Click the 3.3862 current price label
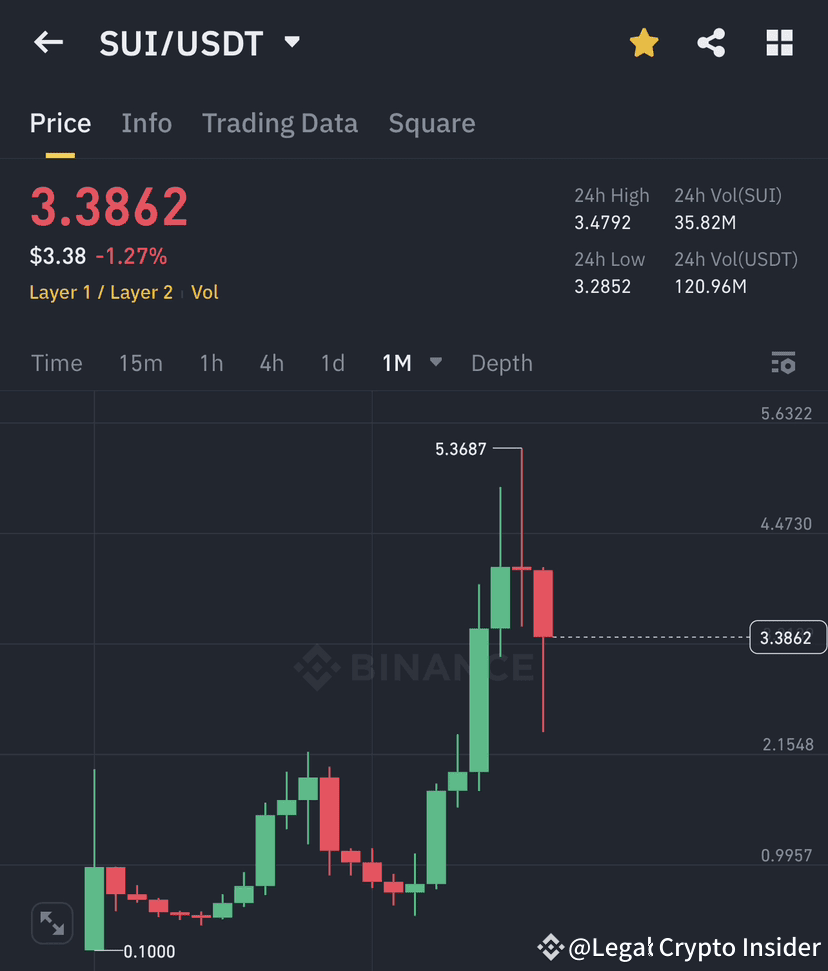 (x=787, y=637)
